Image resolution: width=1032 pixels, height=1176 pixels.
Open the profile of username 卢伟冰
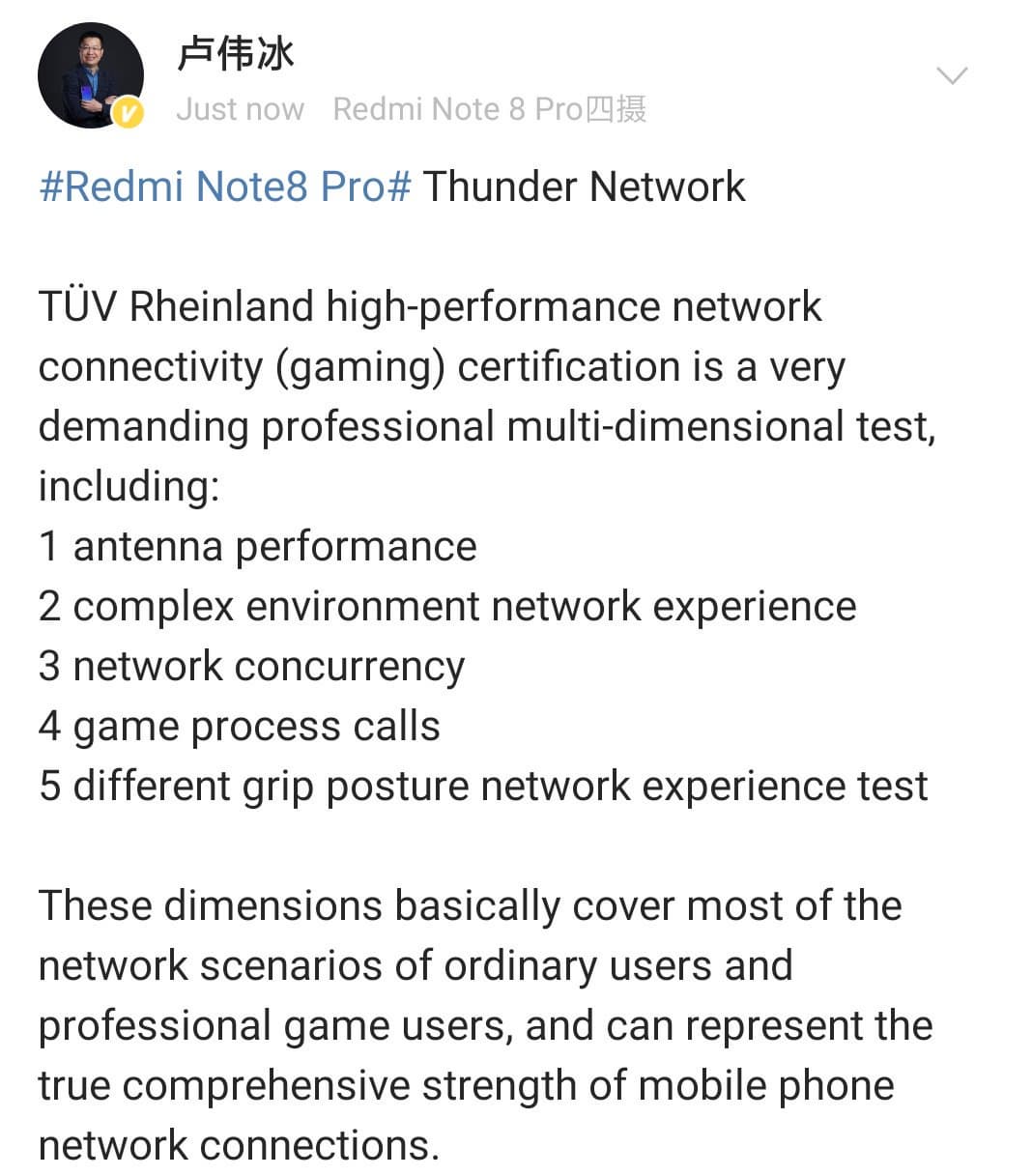click(x=235, y=54)
